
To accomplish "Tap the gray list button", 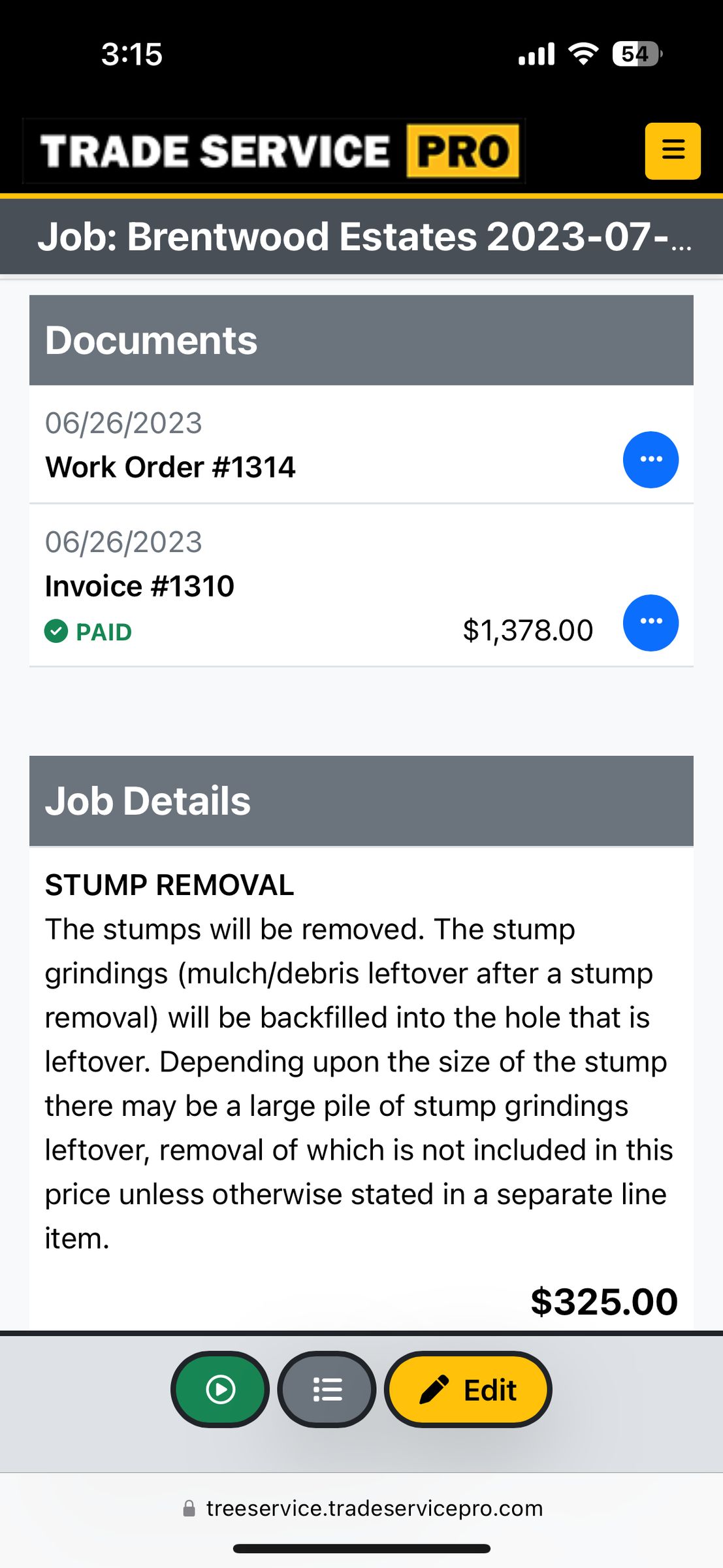I will (327, 1389).
